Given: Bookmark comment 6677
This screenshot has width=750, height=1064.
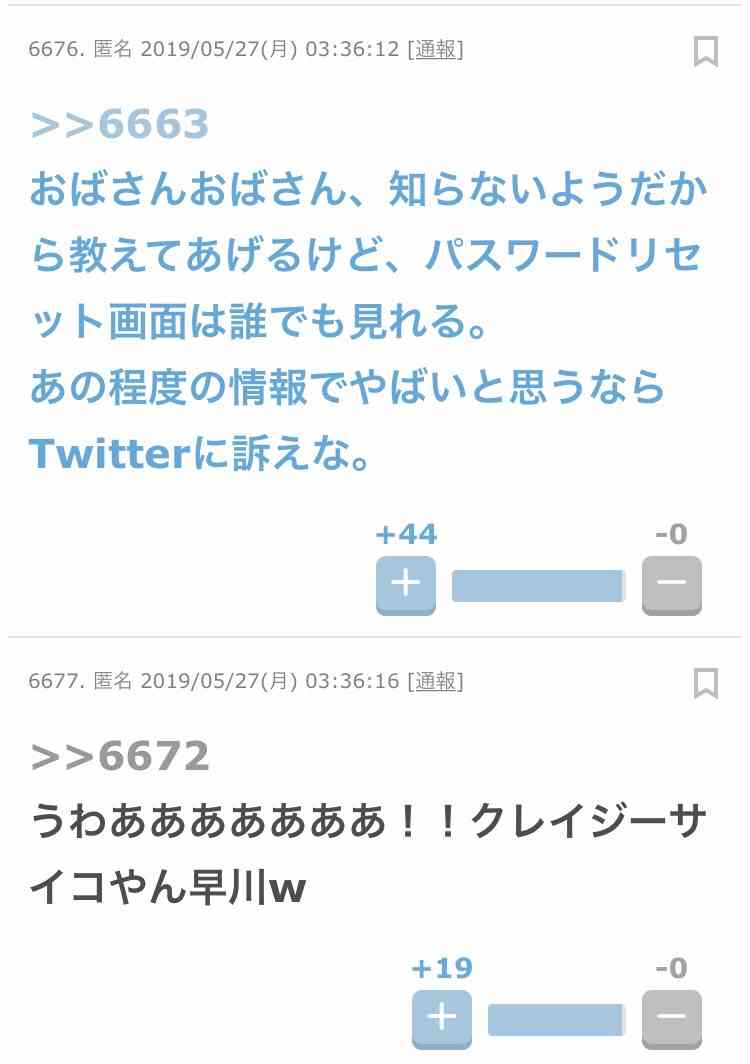Looking at the screenshot, I should (706, 683).
